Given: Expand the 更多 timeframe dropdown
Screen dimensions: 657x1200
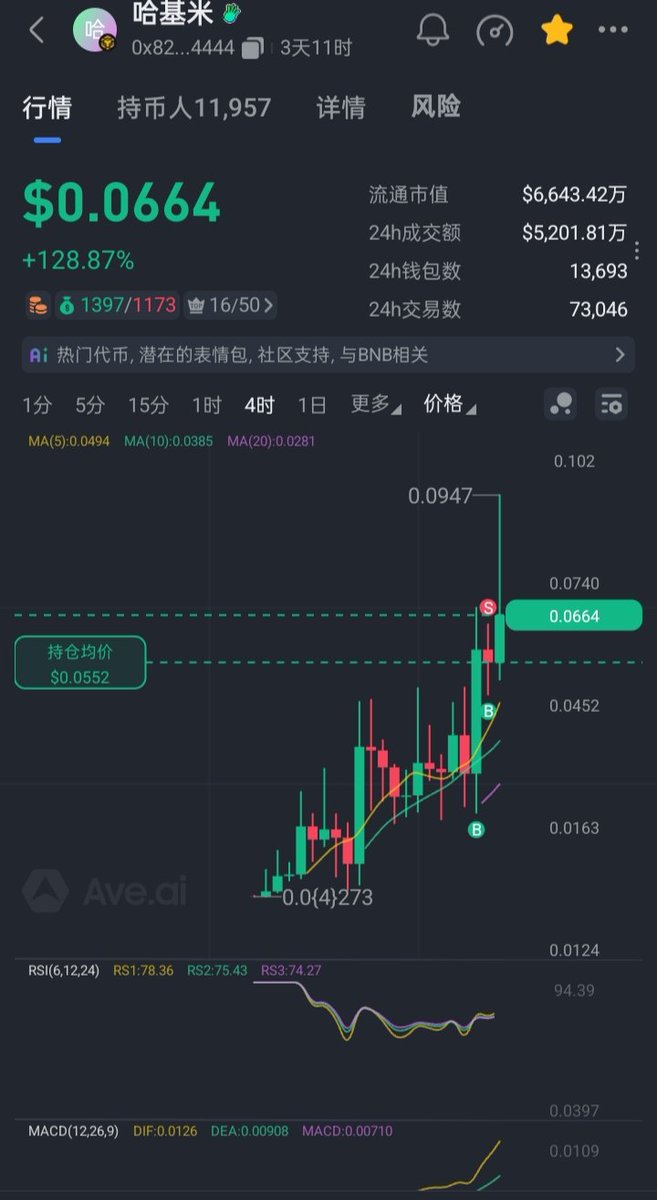Looking at the screenshot, I should pos(376,405).
